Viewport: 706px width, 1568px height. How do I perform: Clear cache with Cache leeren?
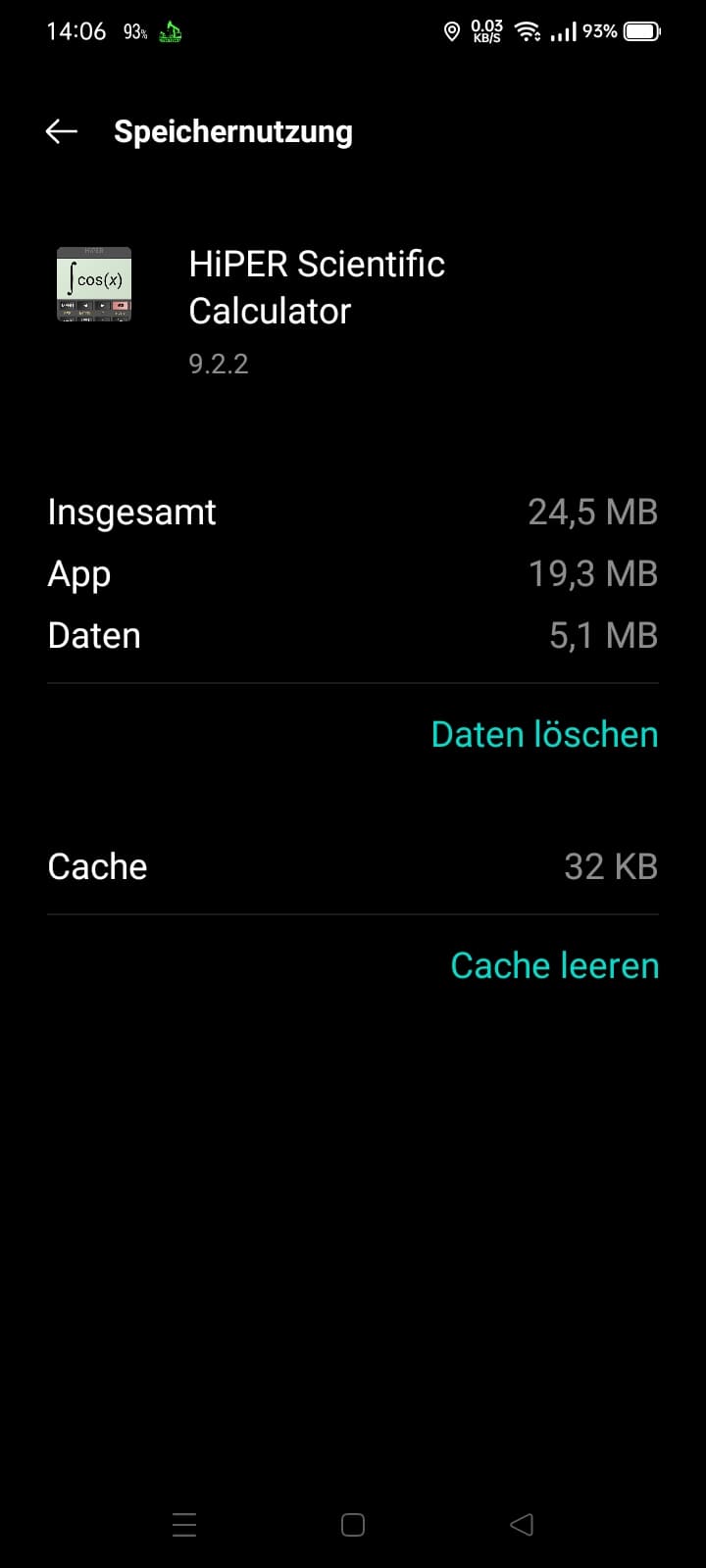[x=554, y=965]
